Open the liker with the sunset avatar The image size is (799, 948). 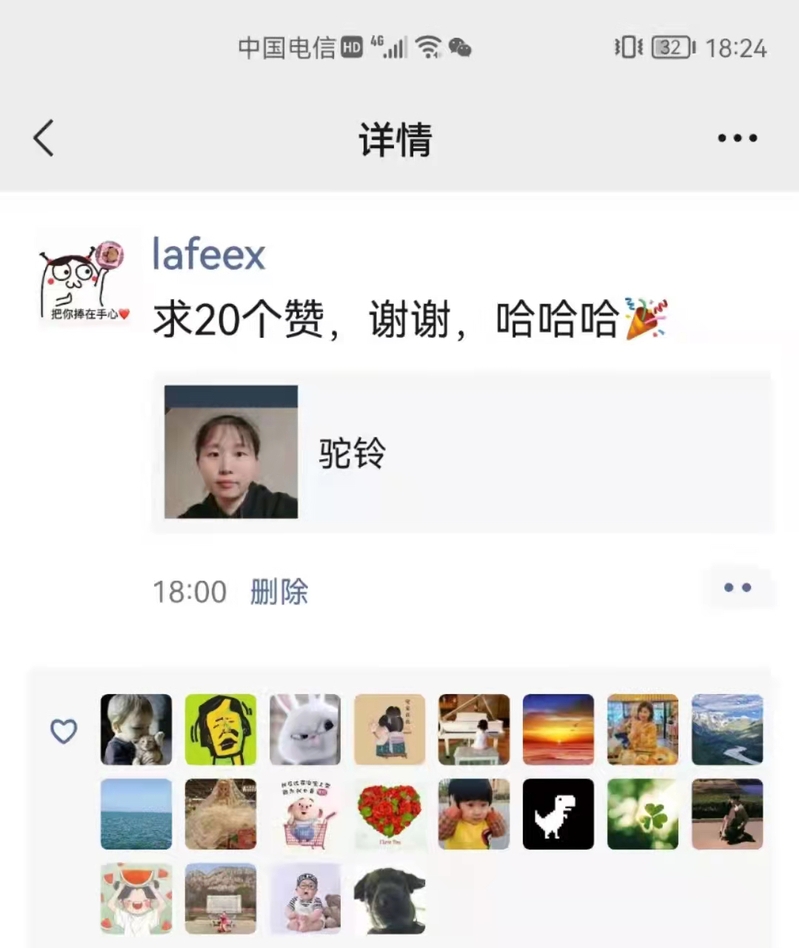click(x=558, y=729)
